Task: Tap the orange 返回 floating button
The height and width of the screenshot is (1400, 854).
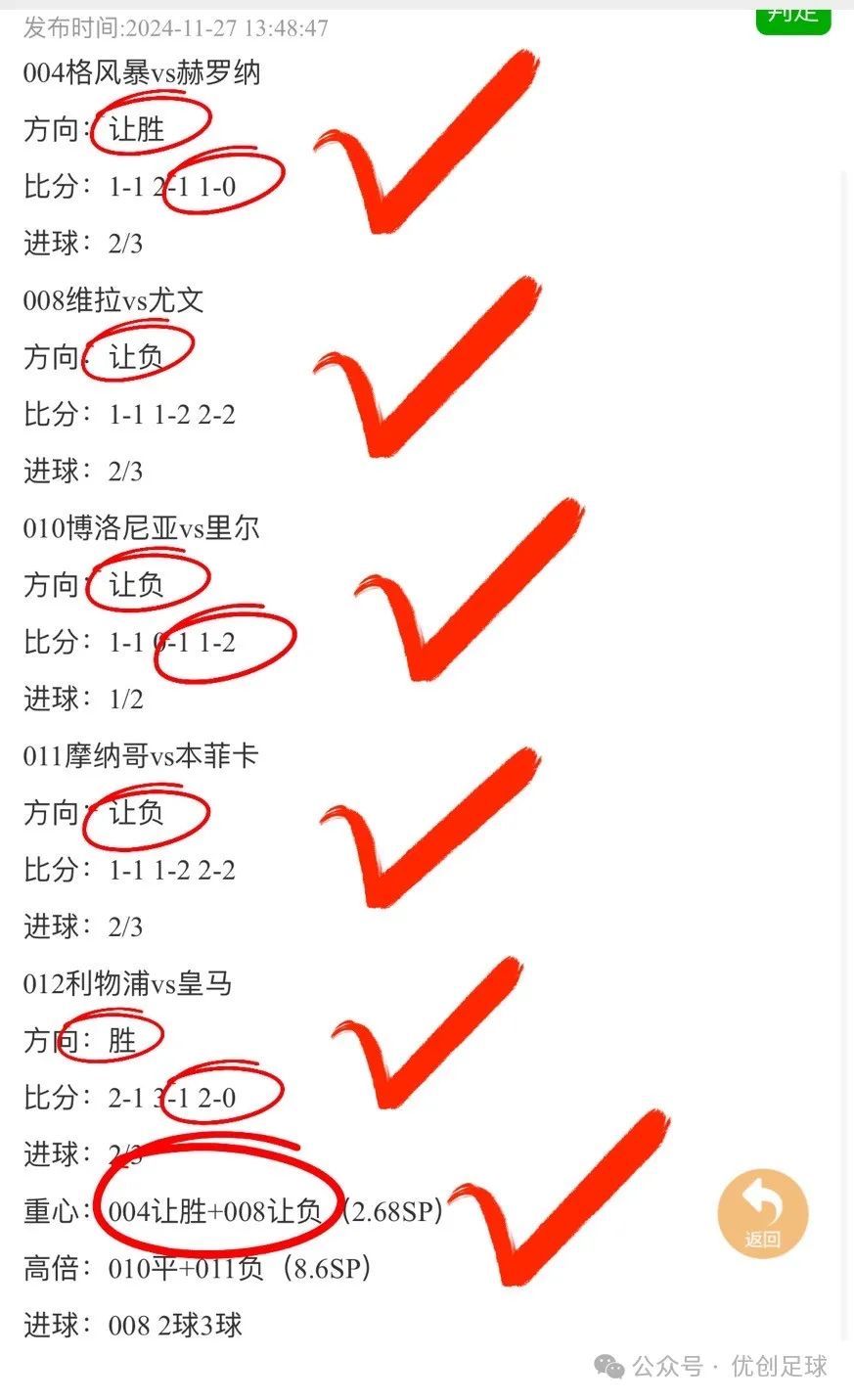Action: [763, 1212]
